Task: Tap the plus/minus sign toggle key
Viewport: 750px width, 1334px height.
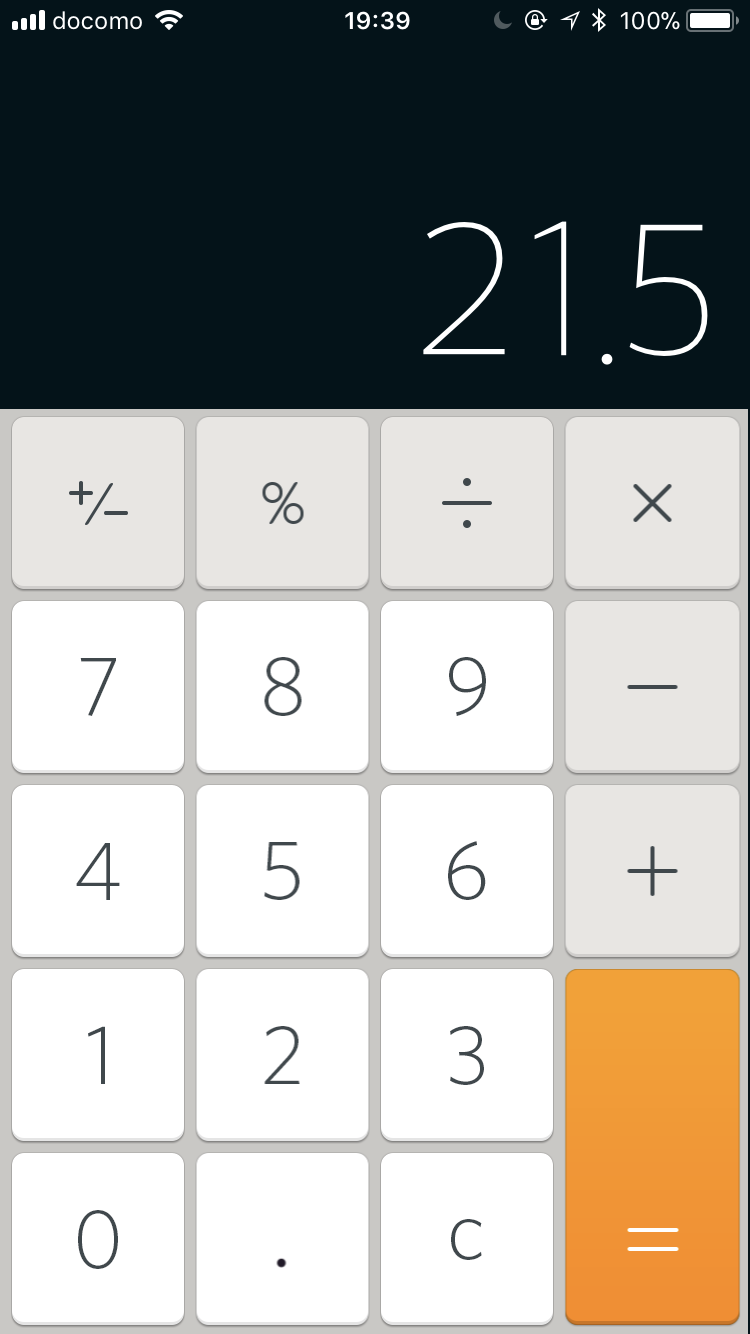Action: (x=98, y=502)
